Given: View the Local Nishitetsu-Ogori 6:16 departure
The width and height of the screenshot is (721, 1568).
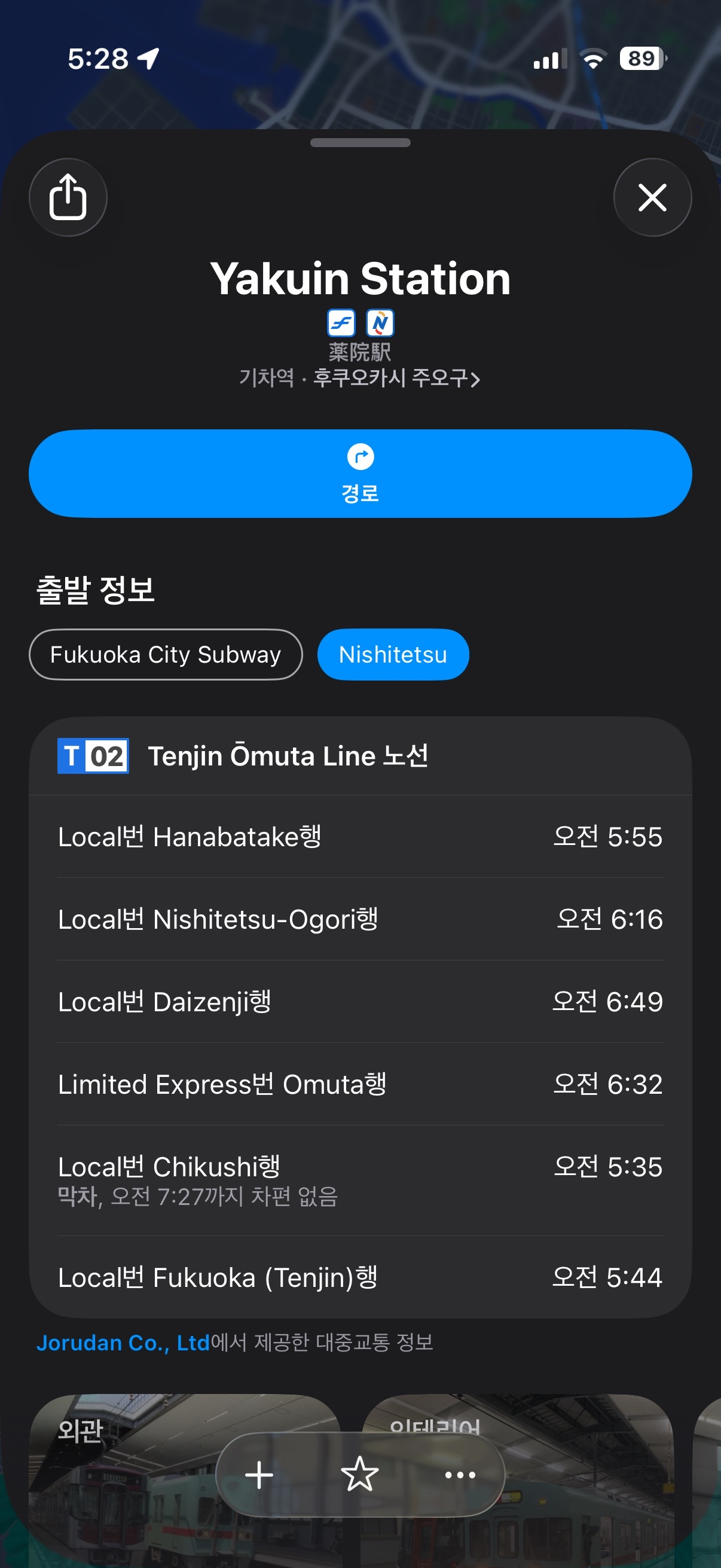Looking at the screenshot, I should 360,919.
